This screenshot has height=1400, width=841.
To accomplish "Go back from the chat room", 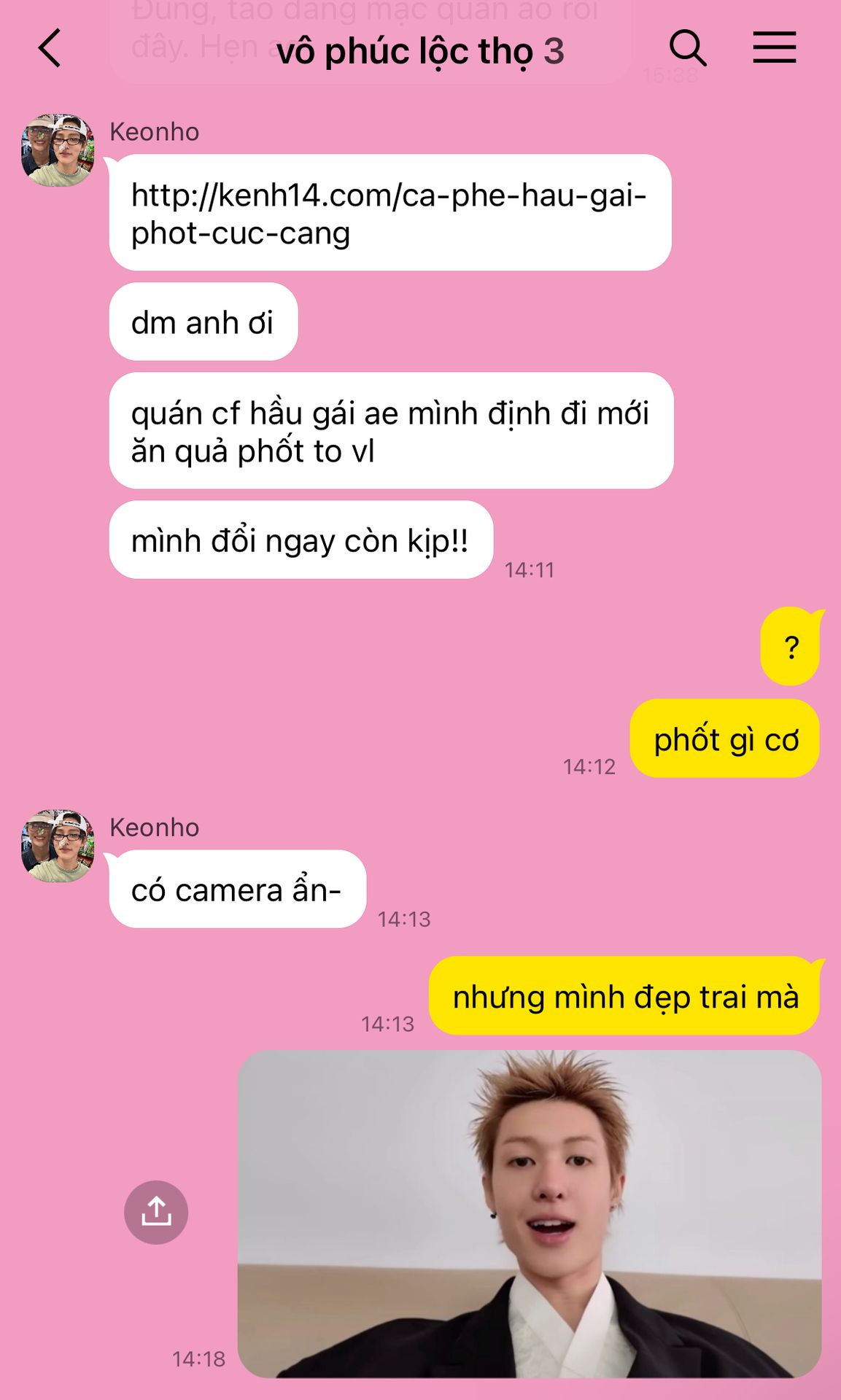I will [50, 49].
